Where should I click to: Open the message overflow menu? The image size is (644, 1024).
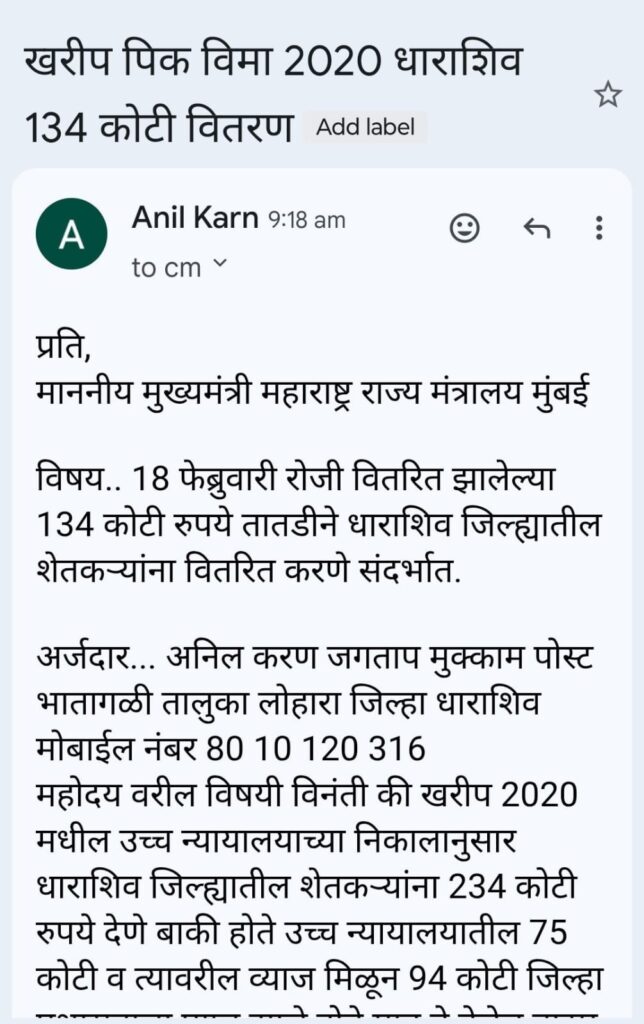pos(599,229)
